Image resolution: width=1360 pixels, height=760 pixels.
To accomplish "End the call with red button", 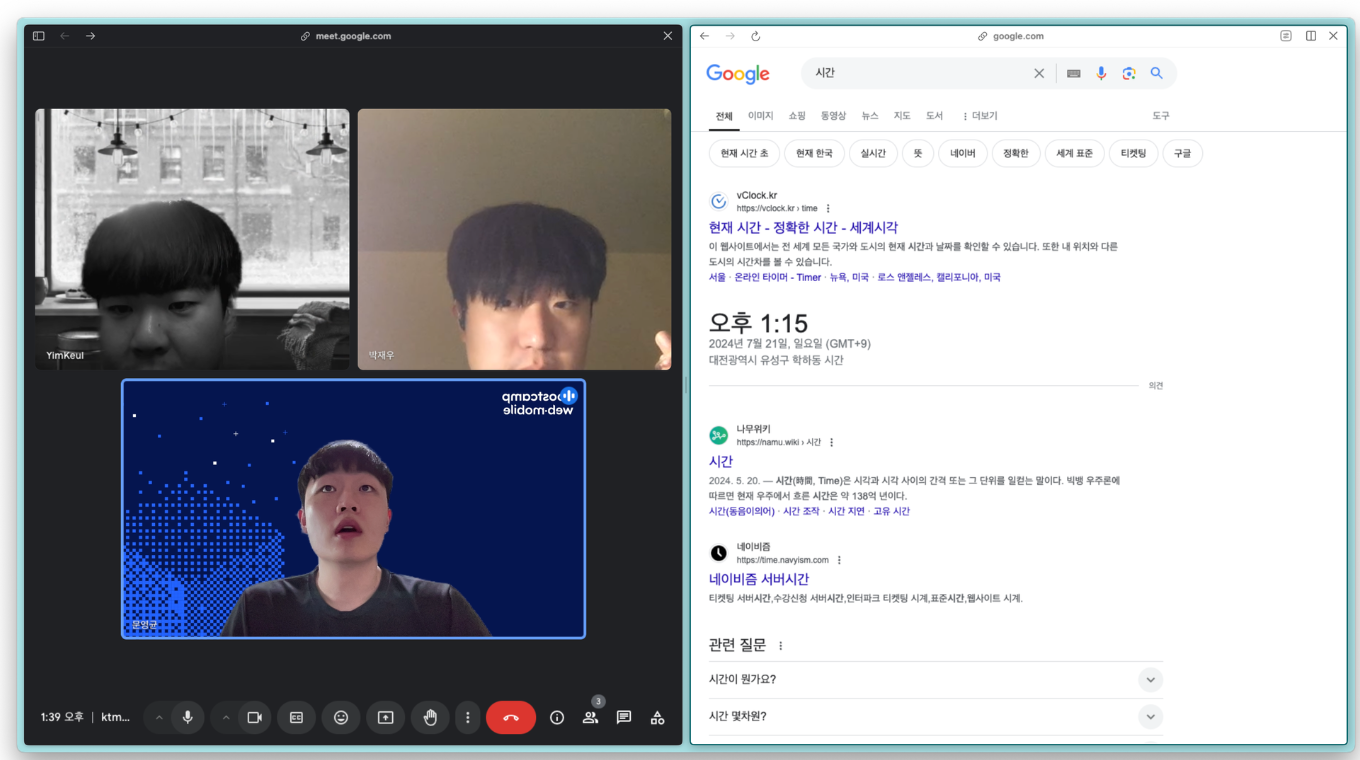I will pos(510,717).
